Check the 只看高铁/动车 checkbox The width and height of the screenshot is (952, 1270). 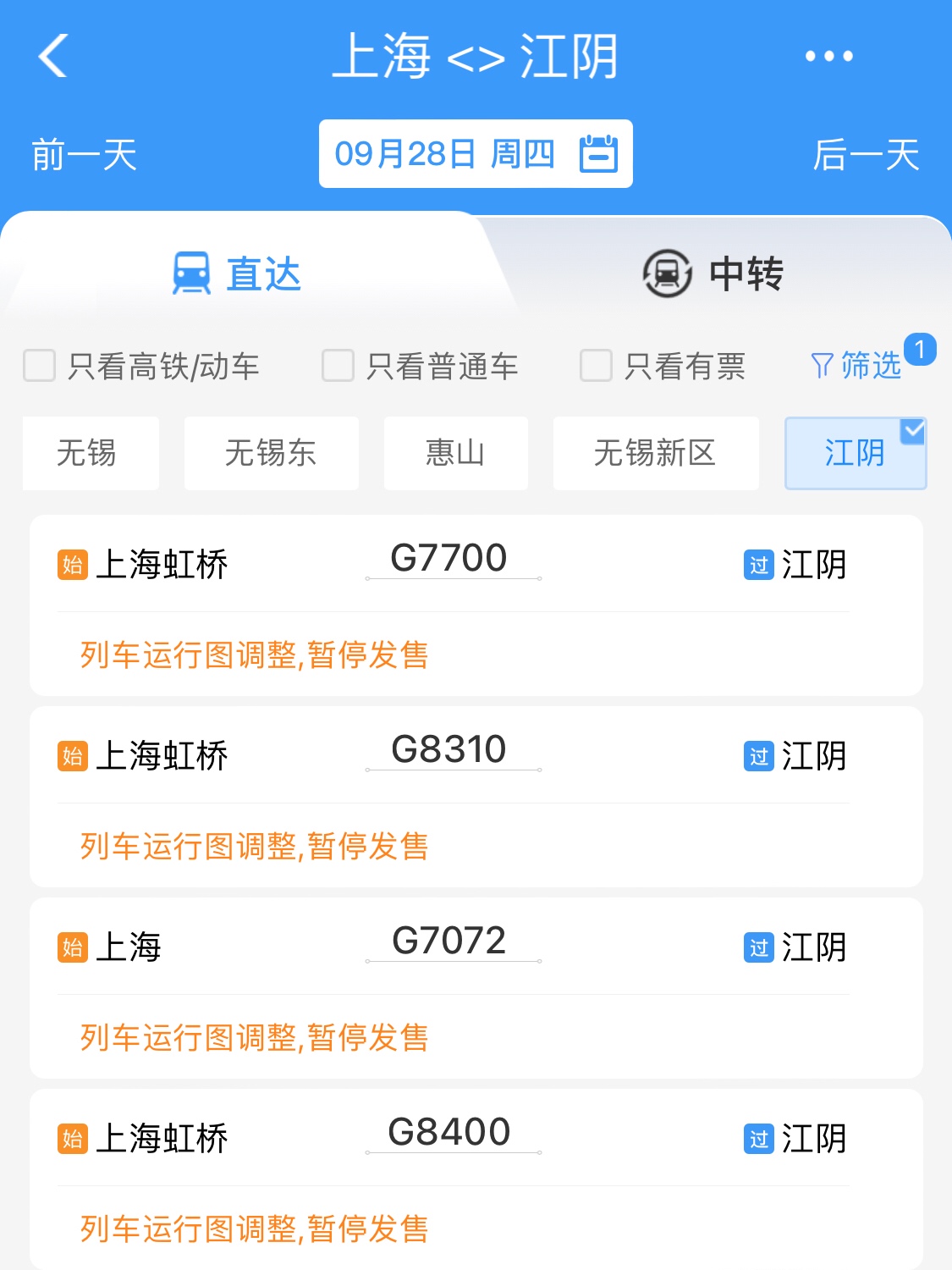(x=40, y=366)
